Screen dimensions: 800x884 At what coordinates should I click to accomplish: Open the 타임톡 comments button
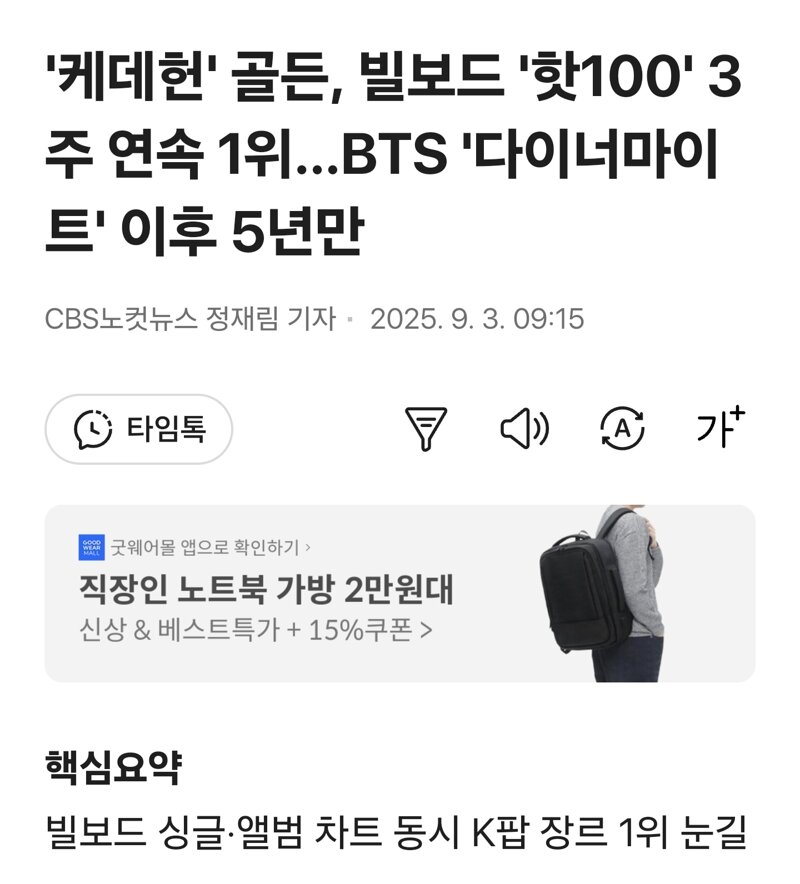pyautogui.click(x=138, y=429)
